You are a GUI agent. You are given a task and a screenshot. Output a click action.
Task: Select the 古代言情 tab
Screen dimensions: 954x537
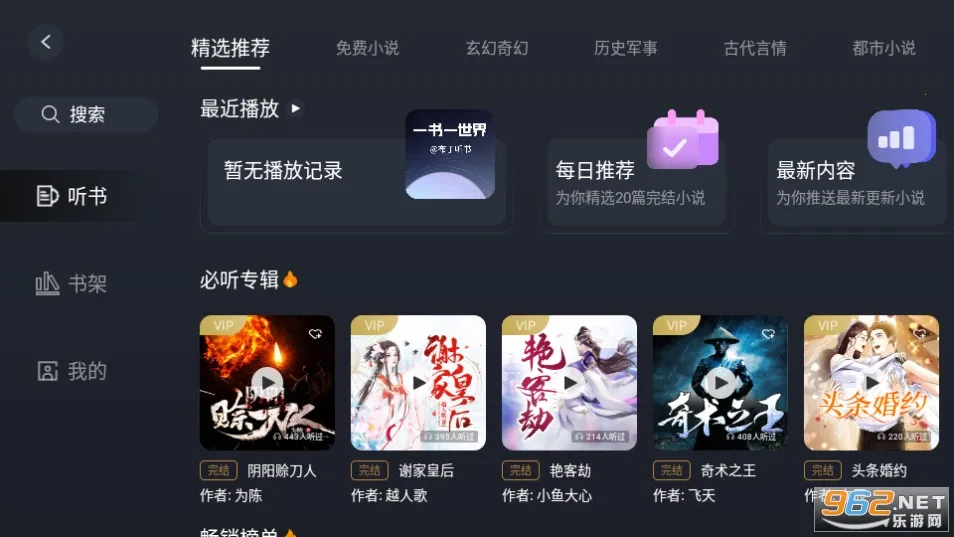tap(755, 48)
